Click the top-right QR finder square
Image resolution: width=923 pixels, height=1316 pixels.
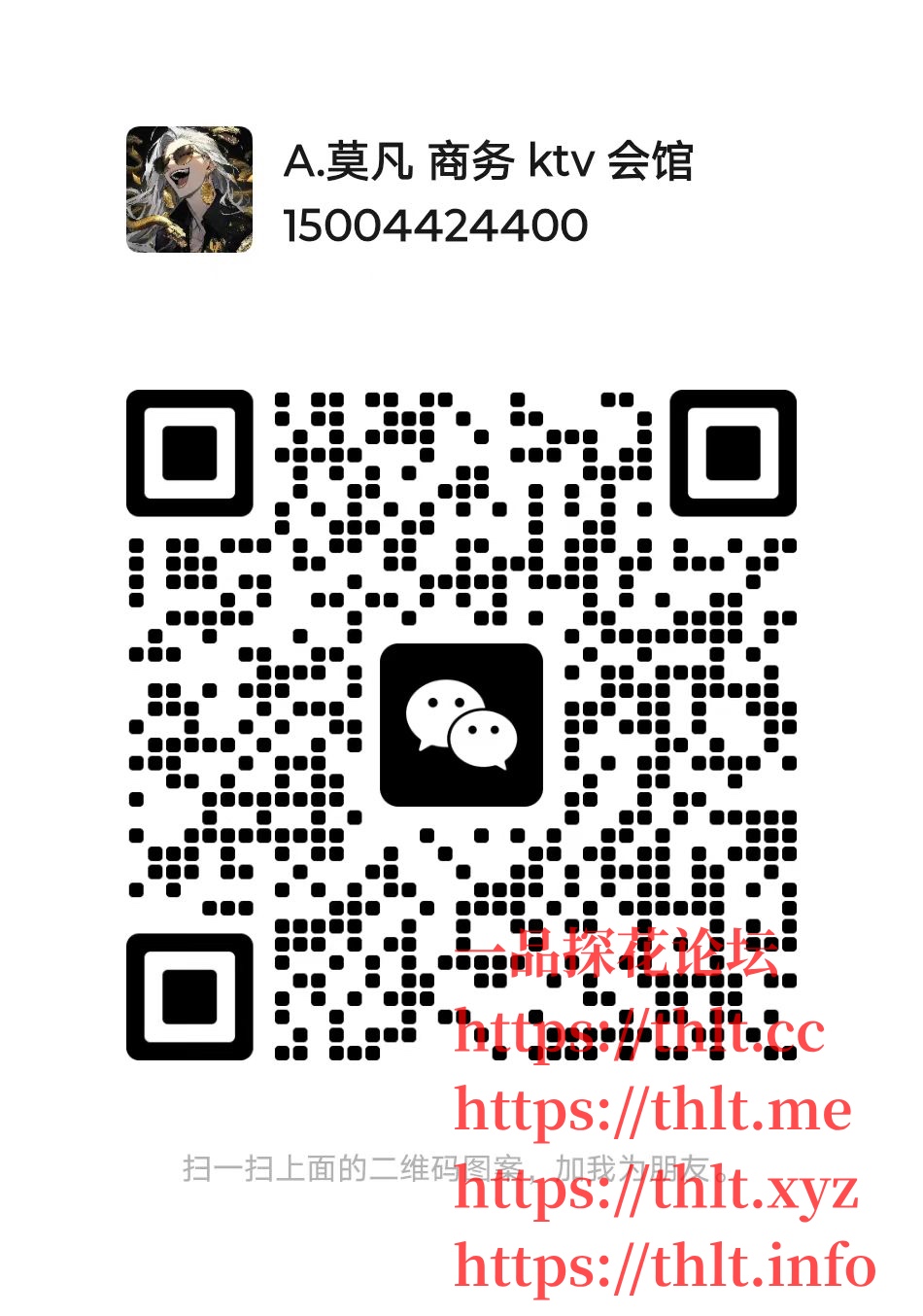pos(734,455)
